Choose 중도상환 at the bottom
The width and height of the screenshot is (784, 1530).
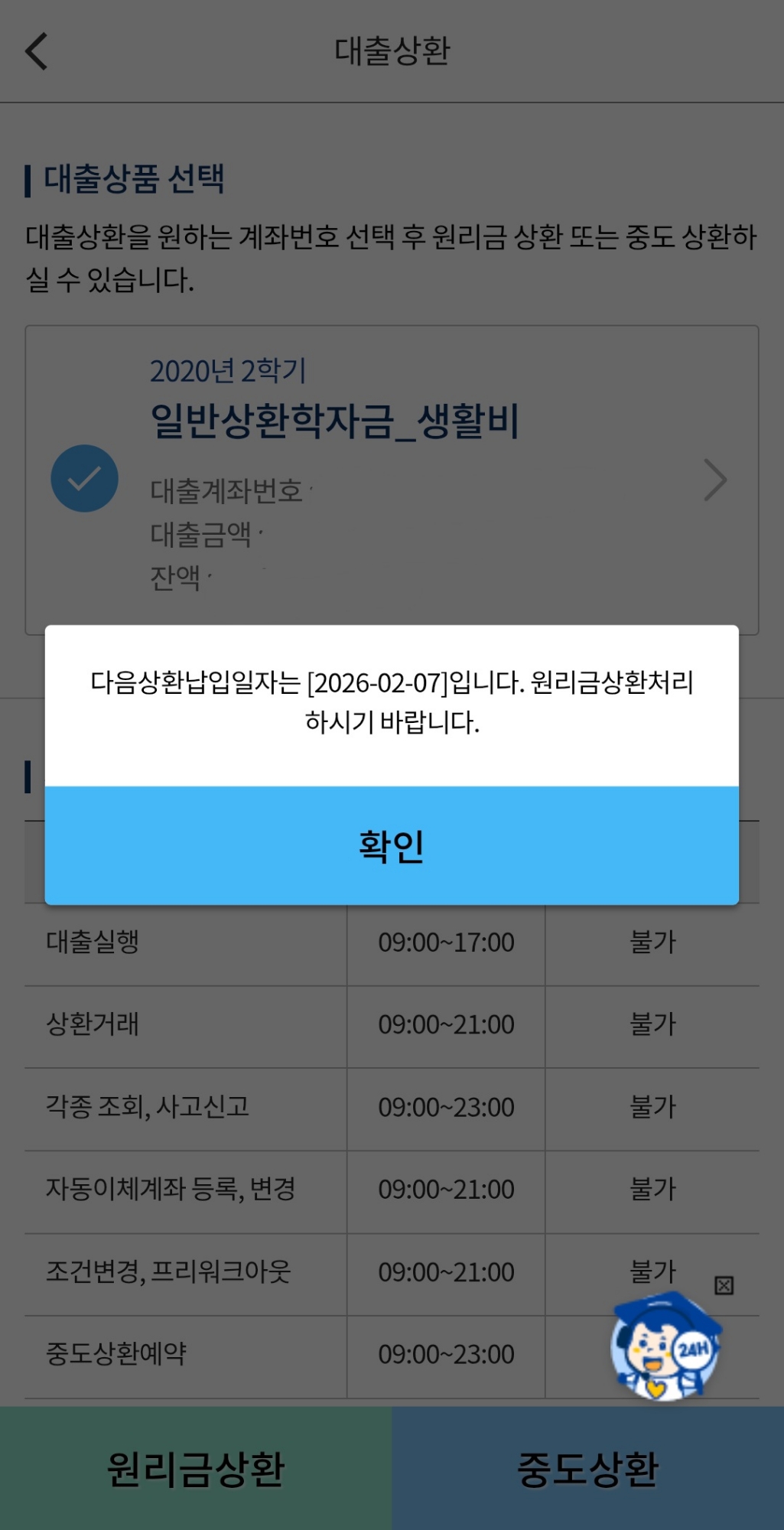(x=588, y=1469)
